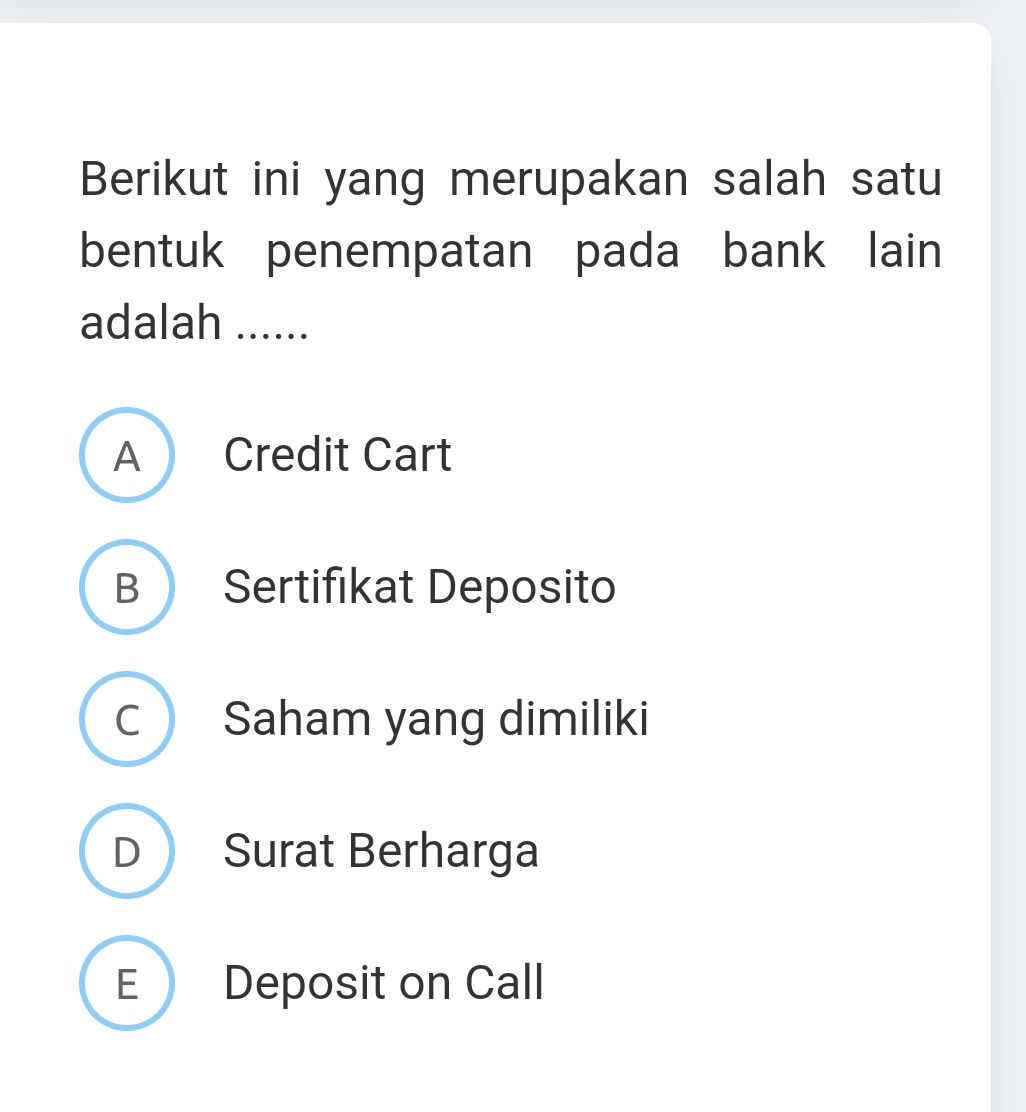Choose the answer Sertifikat Deposito
This screenshot has height=1112, width=1026.
click(x=419, y=589)
